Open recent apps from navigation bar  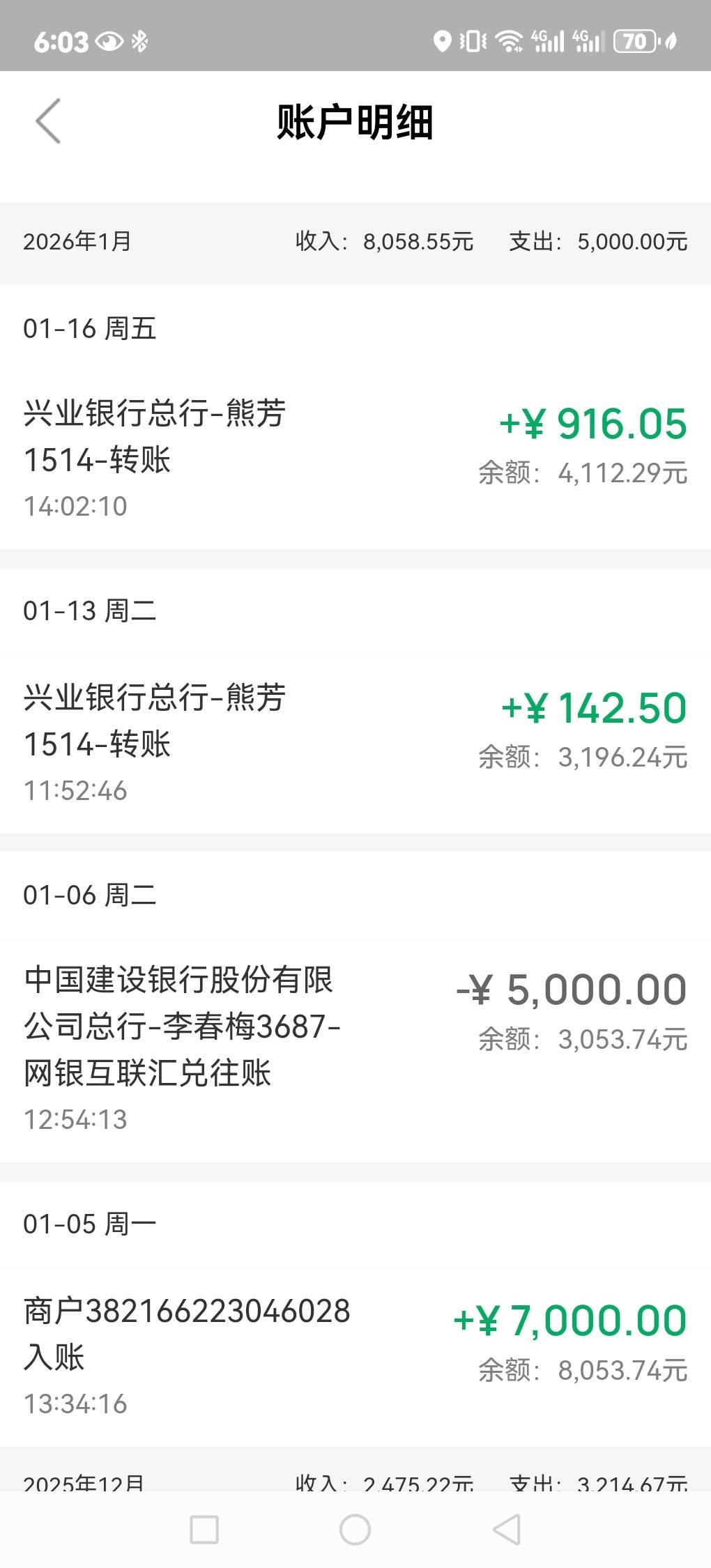pos(204,1530)
